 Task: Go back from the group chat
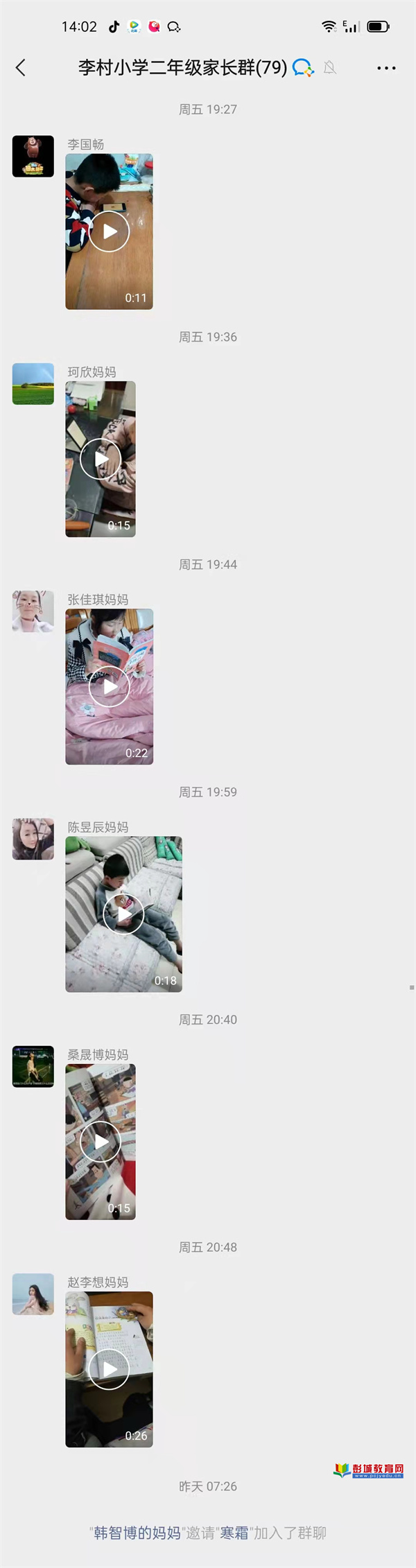tap(21, 67)
